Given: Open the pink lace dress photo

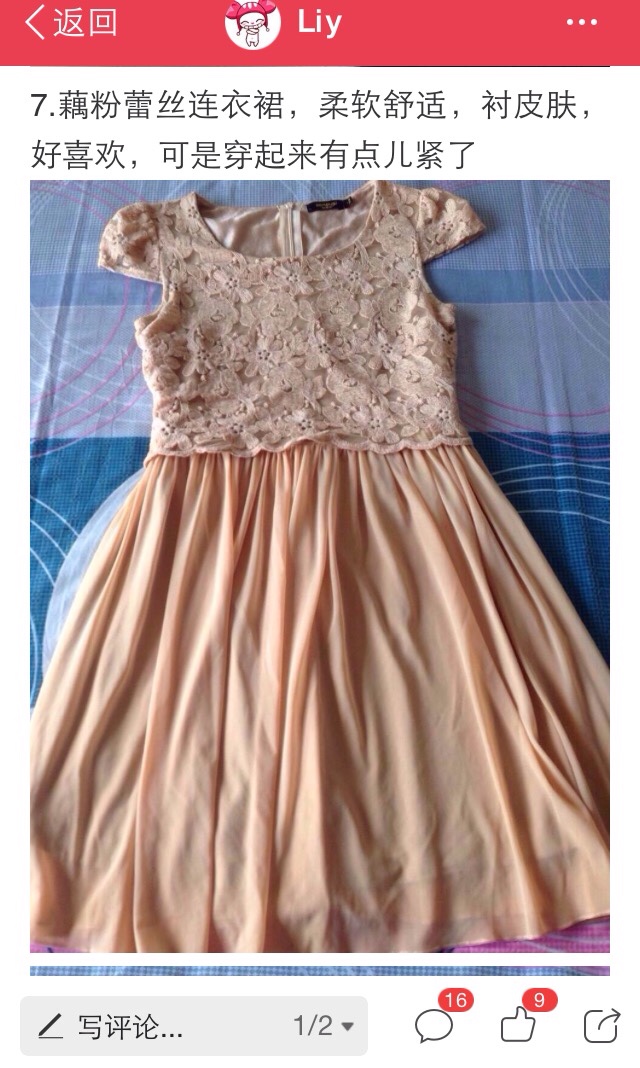Looking at the screenshot, I should click(x=320, y=565).
